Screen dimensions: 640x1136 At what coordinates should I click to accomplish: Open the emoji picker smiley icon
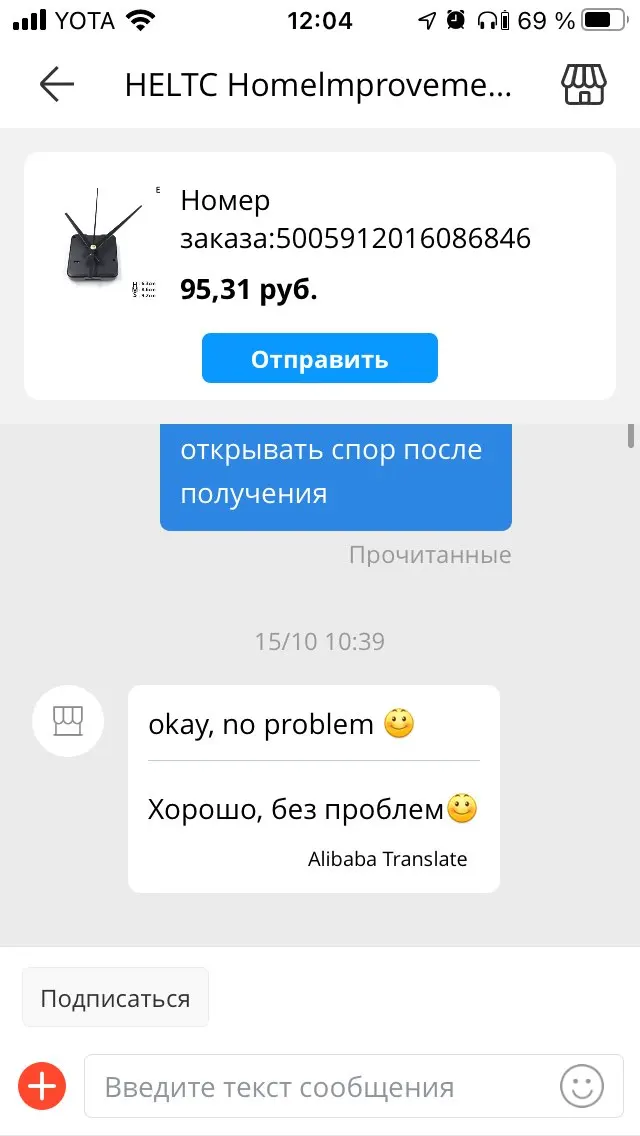coord(582,1086)
